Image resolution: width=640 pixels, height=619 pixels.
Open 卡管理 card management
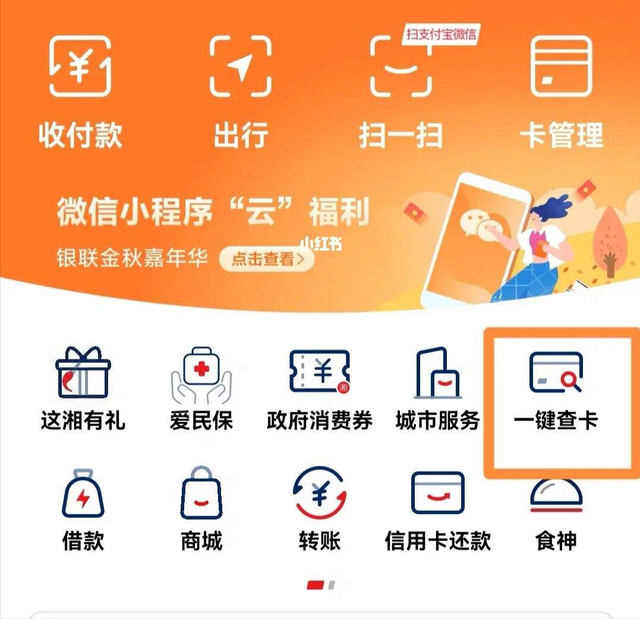[561, 90]
